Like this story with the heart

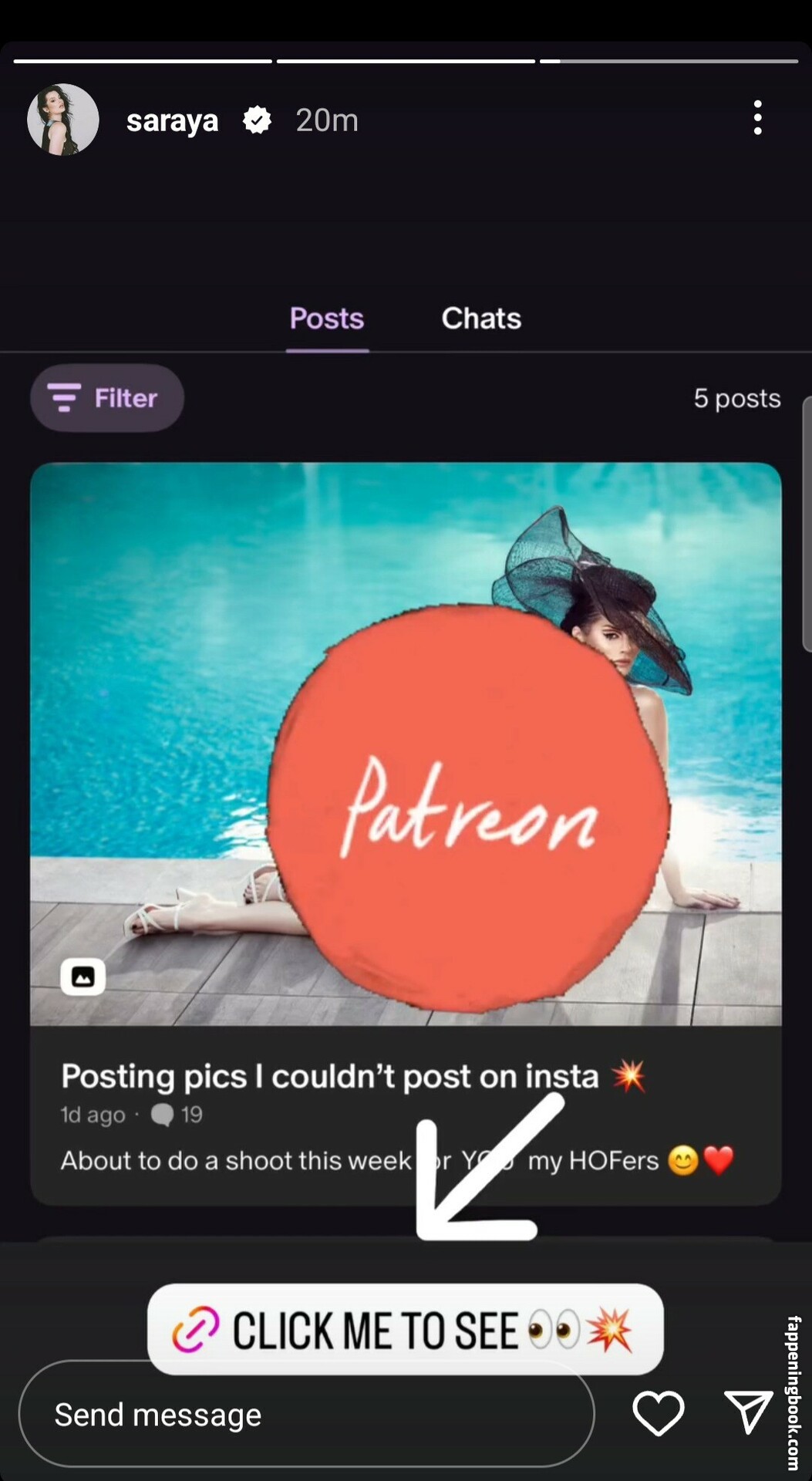[x=658, y=1413]
